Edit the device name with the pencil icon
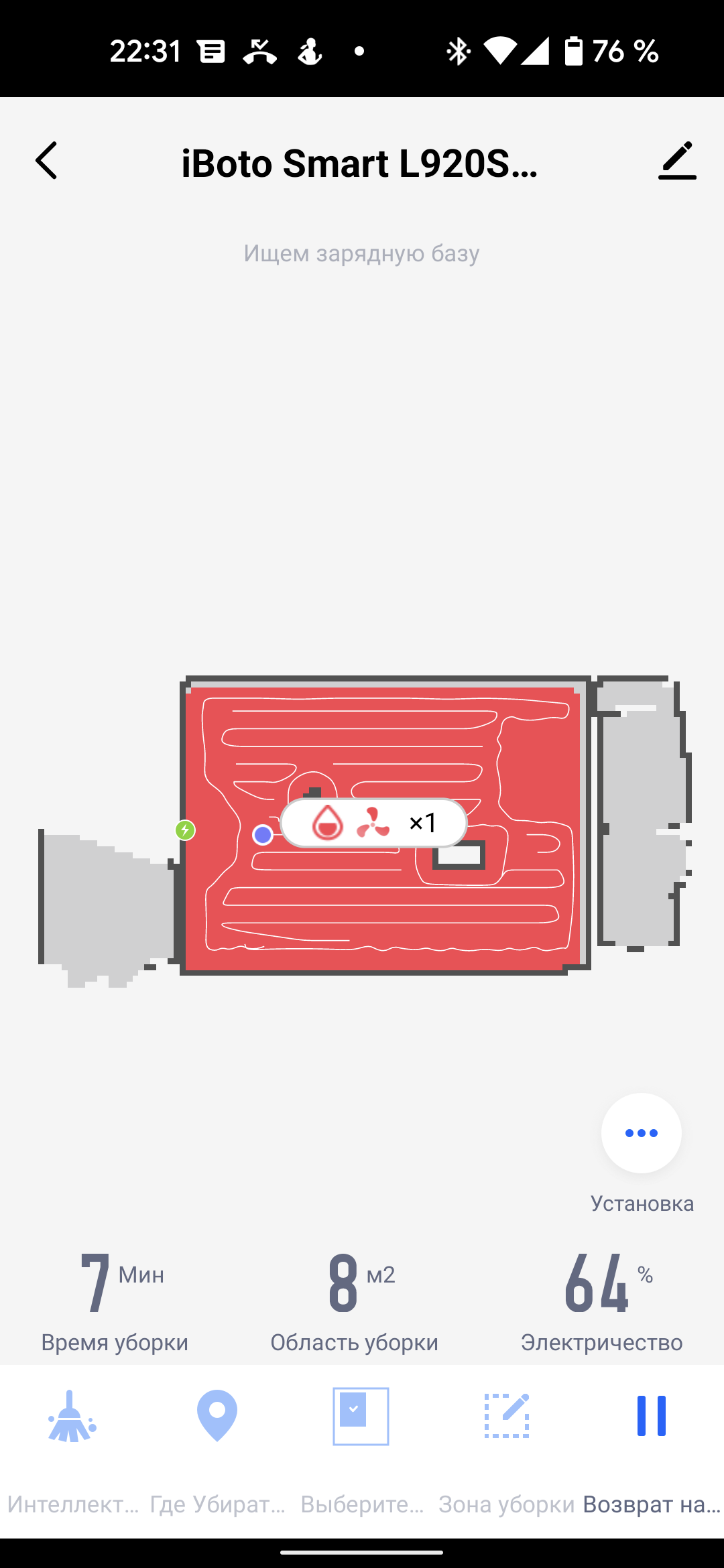The image size is (724, 1568). pos(677,161)
